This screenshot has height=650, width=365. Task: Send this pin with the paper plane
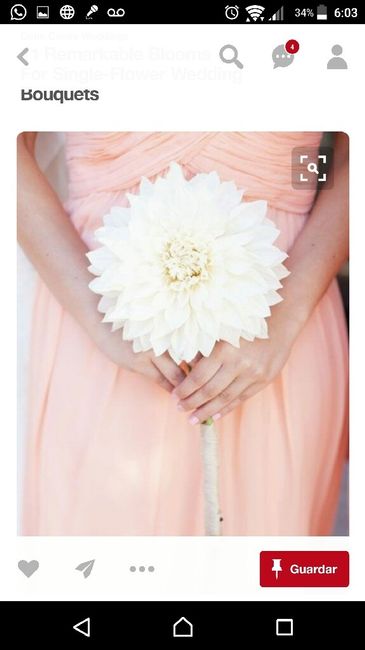click(x=85, y=569)
